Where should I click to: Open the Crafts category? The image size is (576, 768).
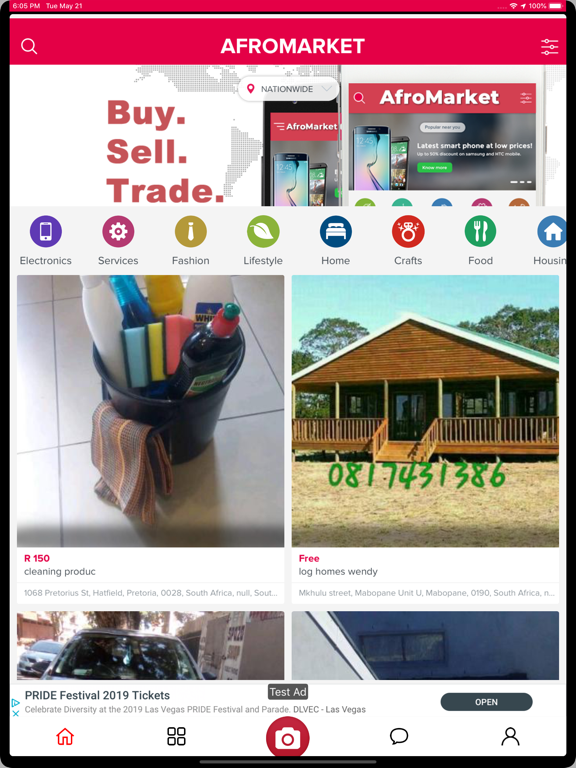[408, 240]
